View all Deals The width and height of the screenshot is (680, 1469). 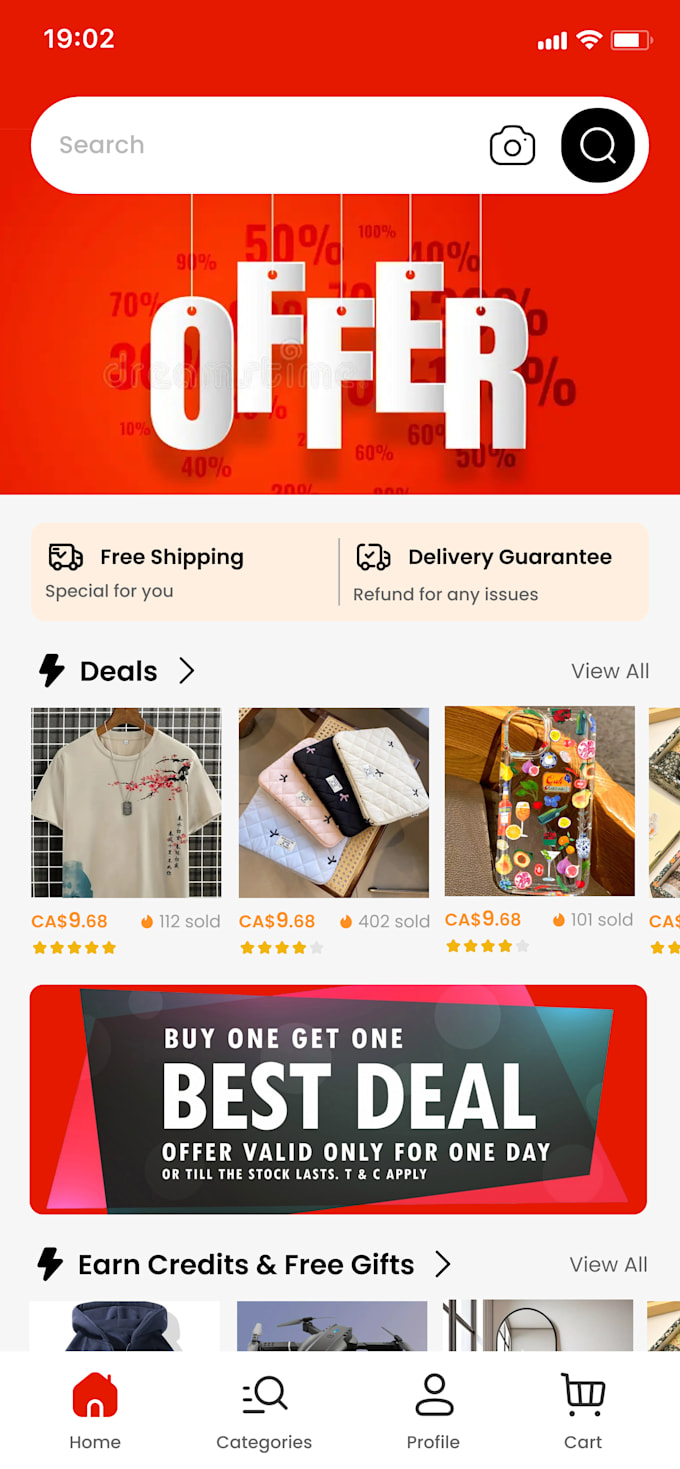point(610,671)
